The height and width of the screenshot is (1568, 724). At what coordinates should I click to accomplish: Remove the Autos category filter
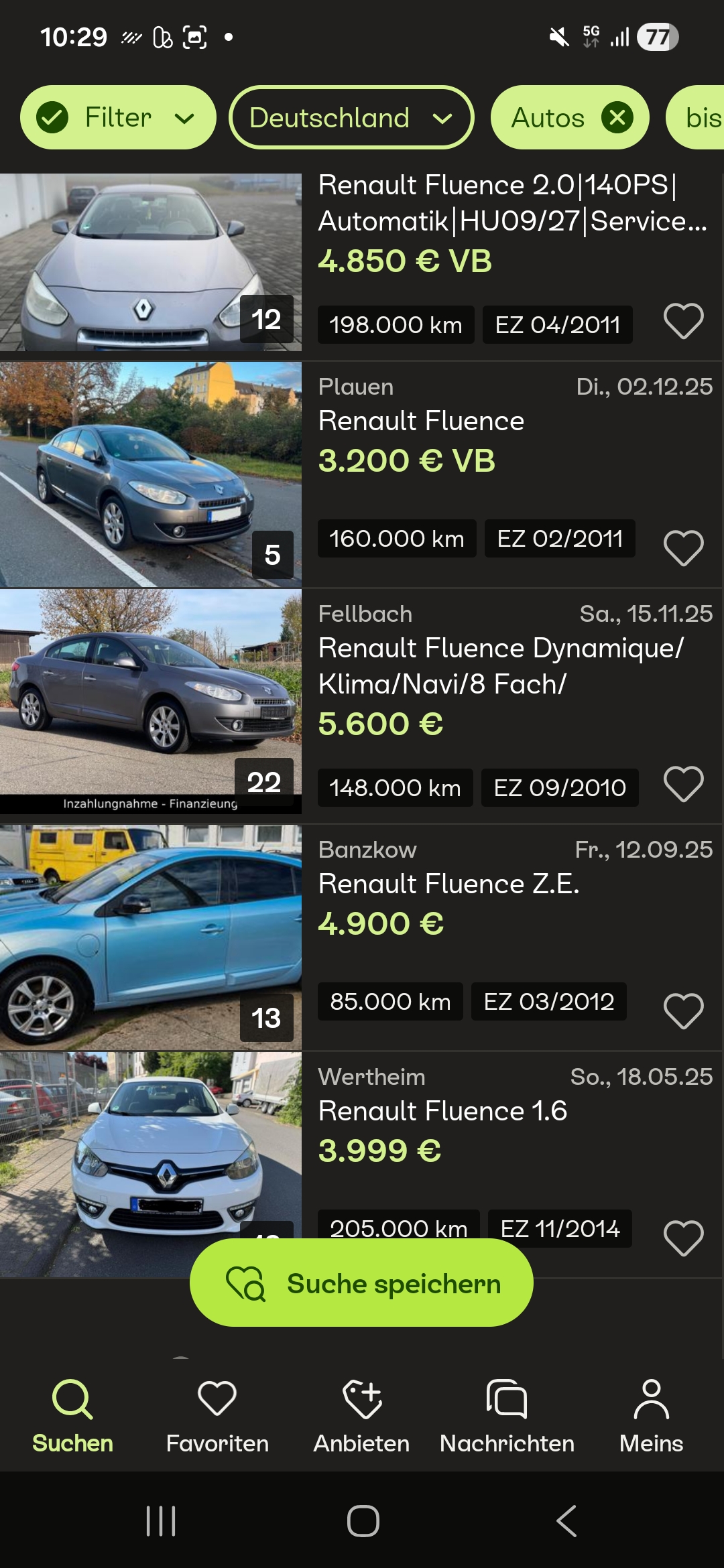pyautogui.click(x=617, y=118)
